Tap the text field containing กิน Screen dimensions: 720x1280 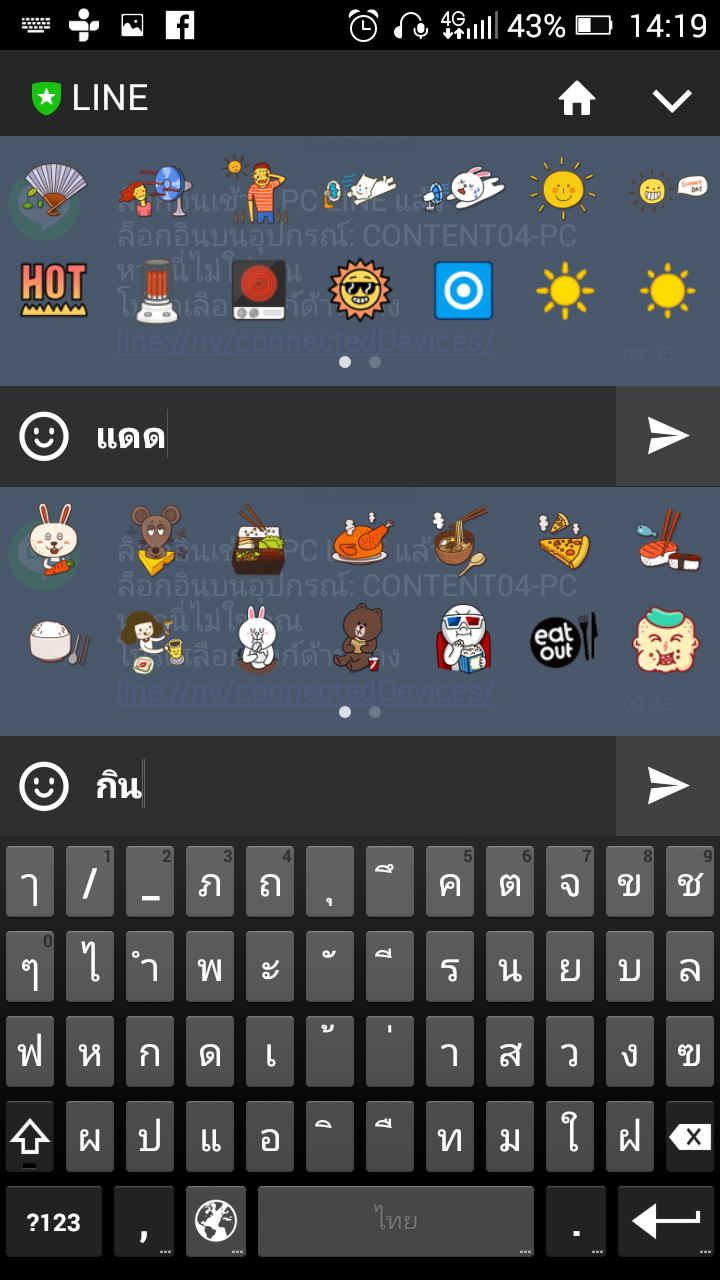[350, 786]
